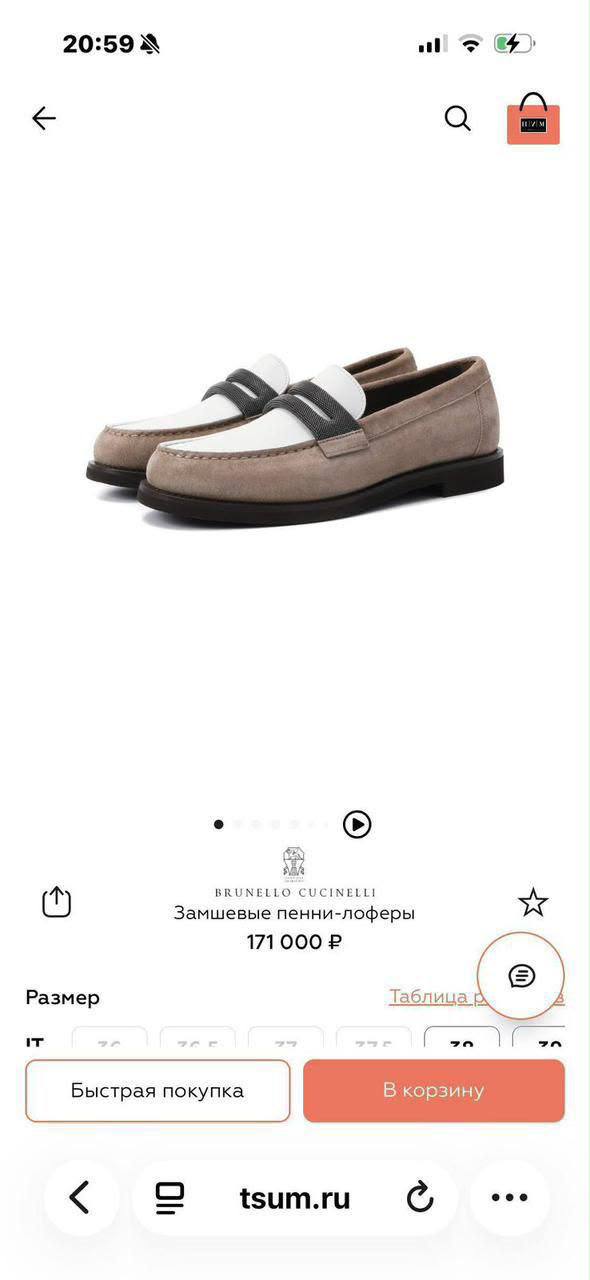This screenshot has height=1280, width=590.
Task: Add to cart with В корзину
Action: pyautogui.click(x=433, y=1090)
